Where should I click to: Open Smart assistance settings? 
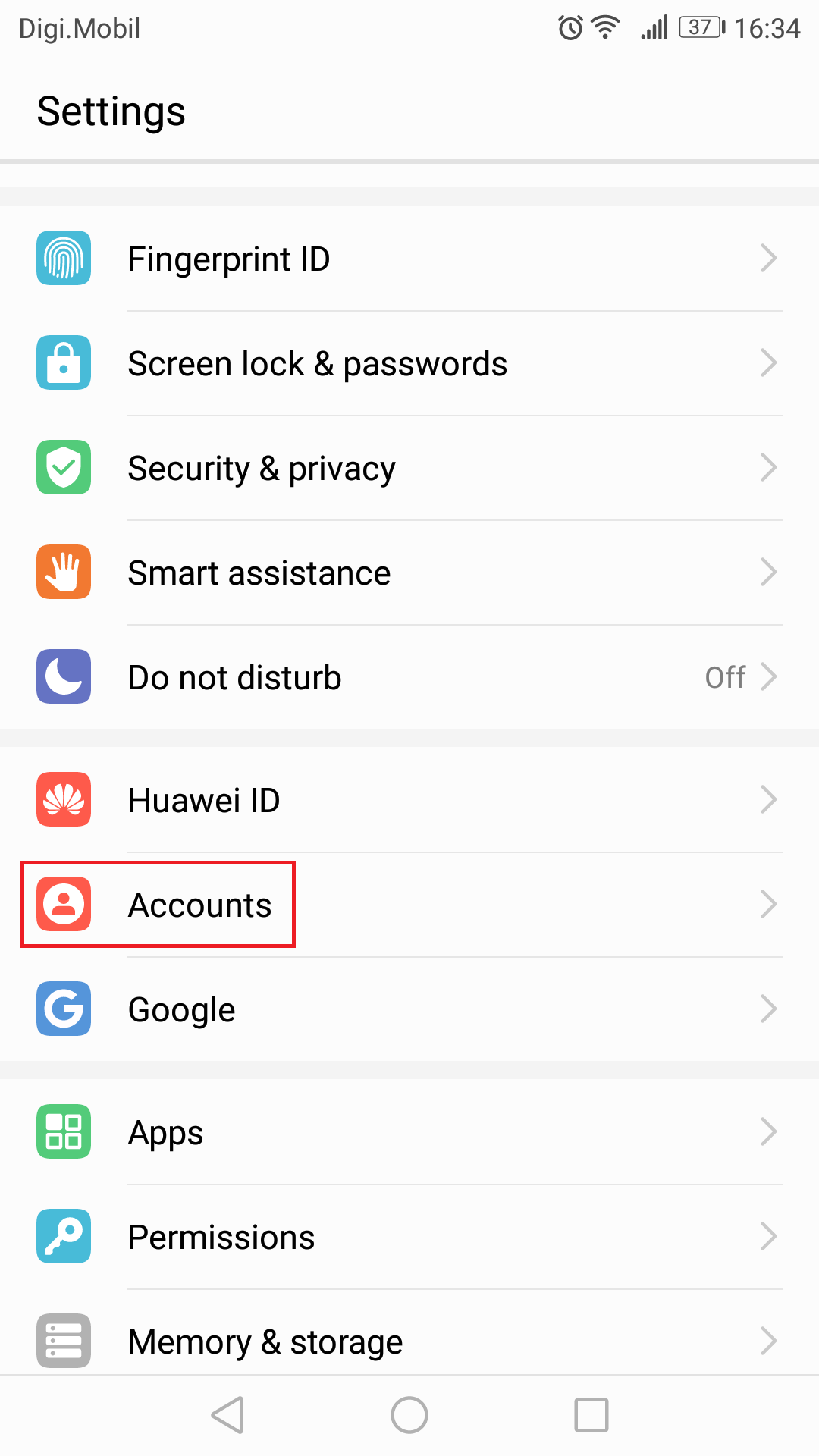point(409,573)
